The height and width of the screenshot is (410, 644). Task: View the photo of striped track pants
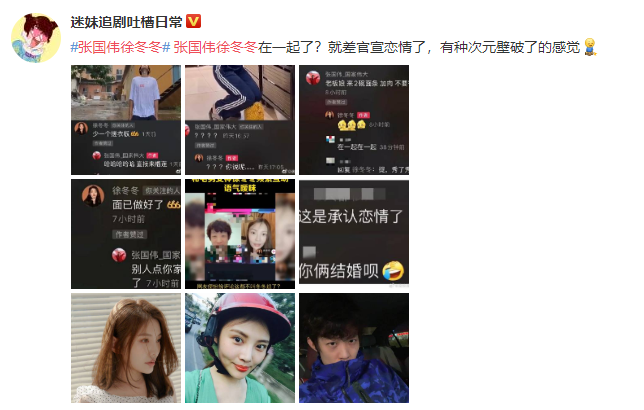pos(240,120)
